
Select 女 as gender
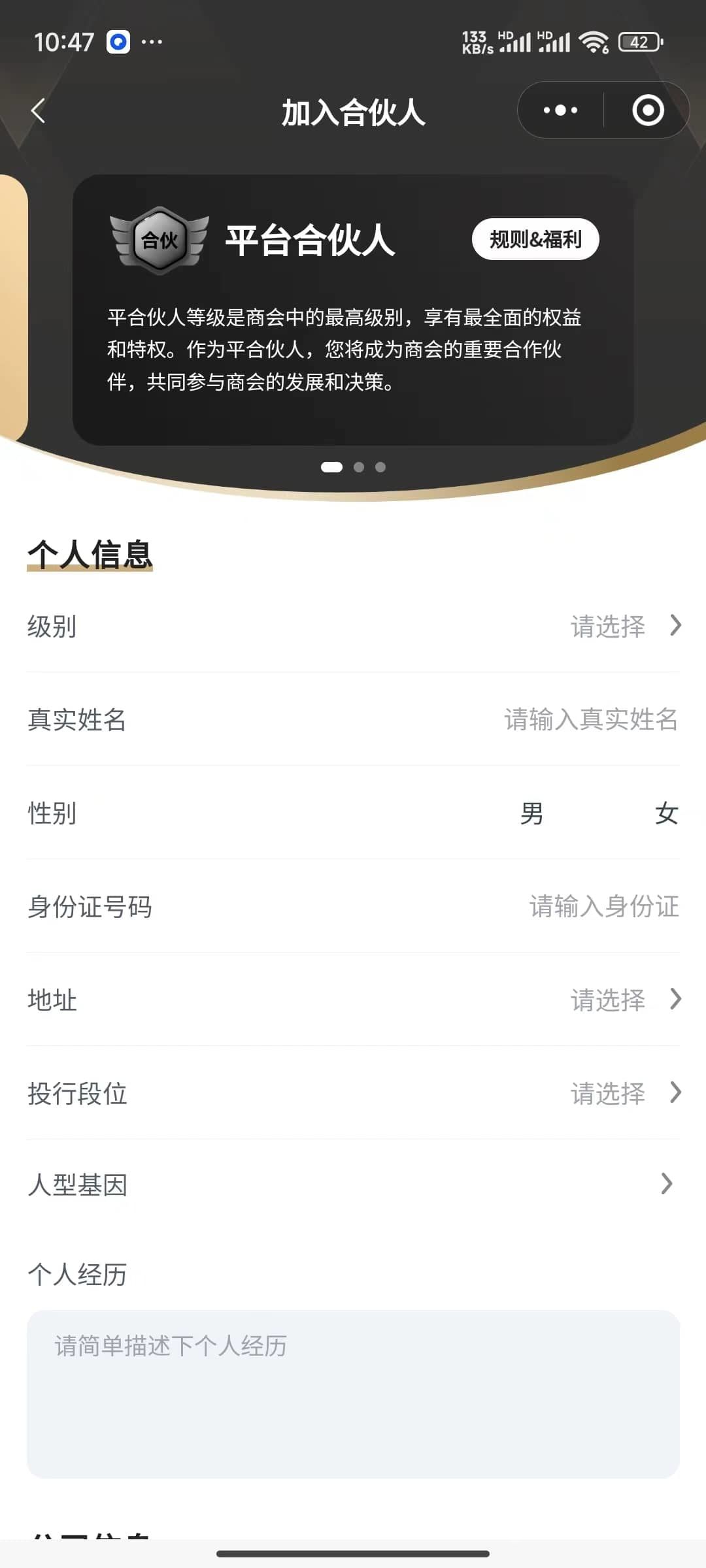pyautogui.click(x=666, y=813)
